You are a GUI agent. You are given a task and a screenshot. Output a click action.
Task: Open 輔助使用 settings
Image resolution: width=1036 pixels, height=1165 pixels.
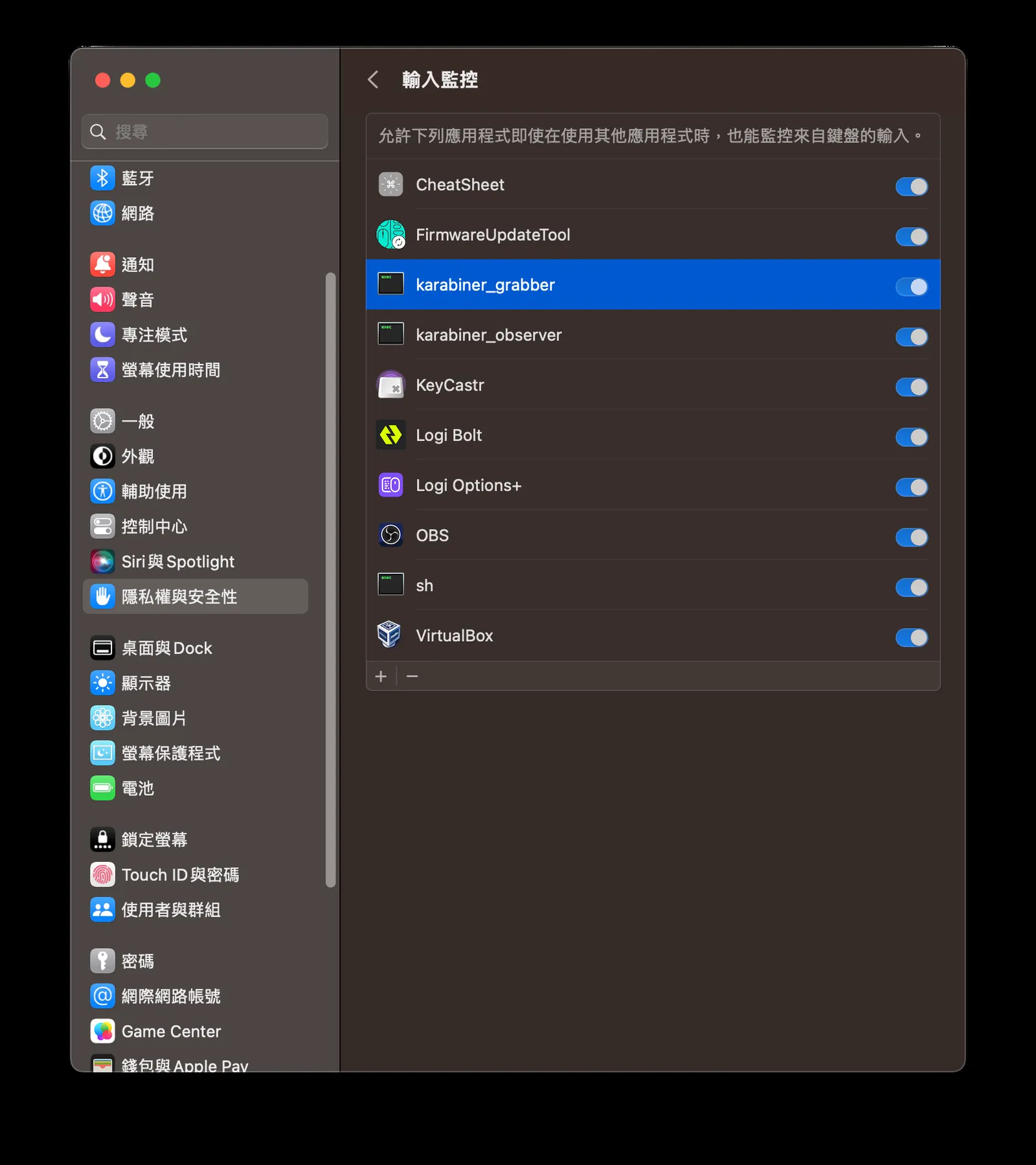[153, 491]
